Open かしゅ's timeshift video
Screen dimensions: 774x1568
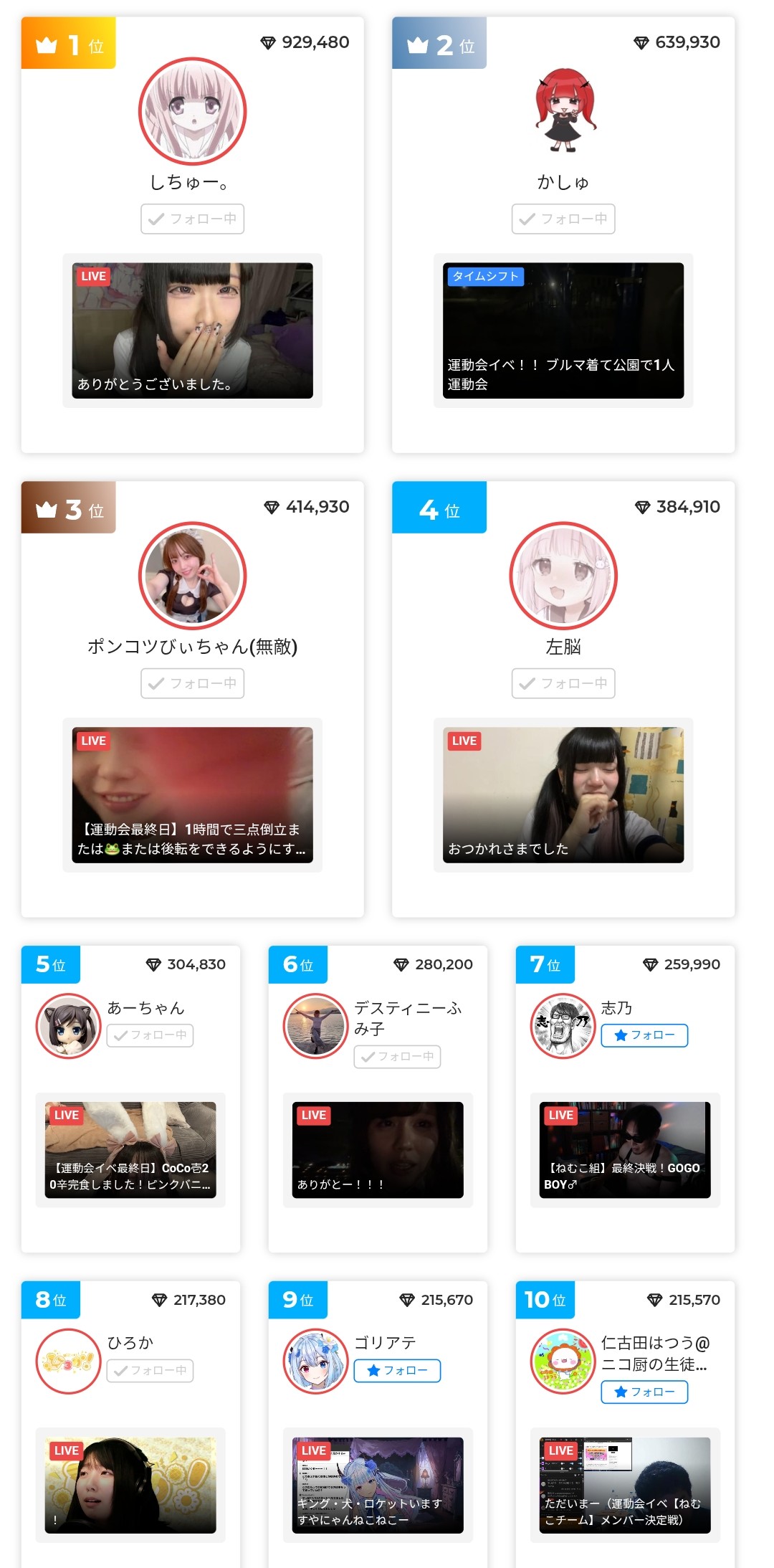click(563, 331)
